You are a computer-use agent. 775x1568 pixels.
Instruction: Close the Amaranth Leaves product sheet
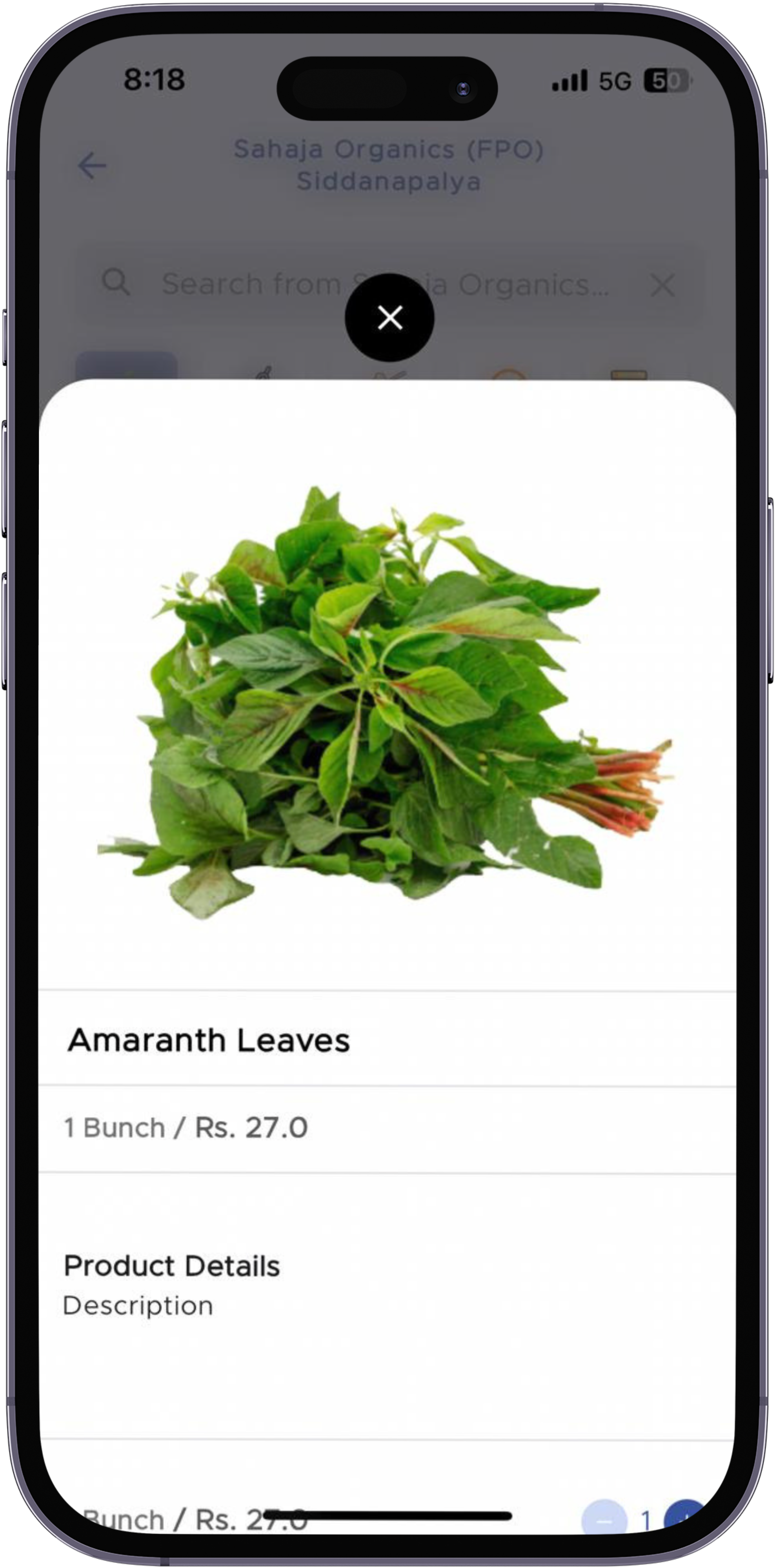tap(389, 318)
